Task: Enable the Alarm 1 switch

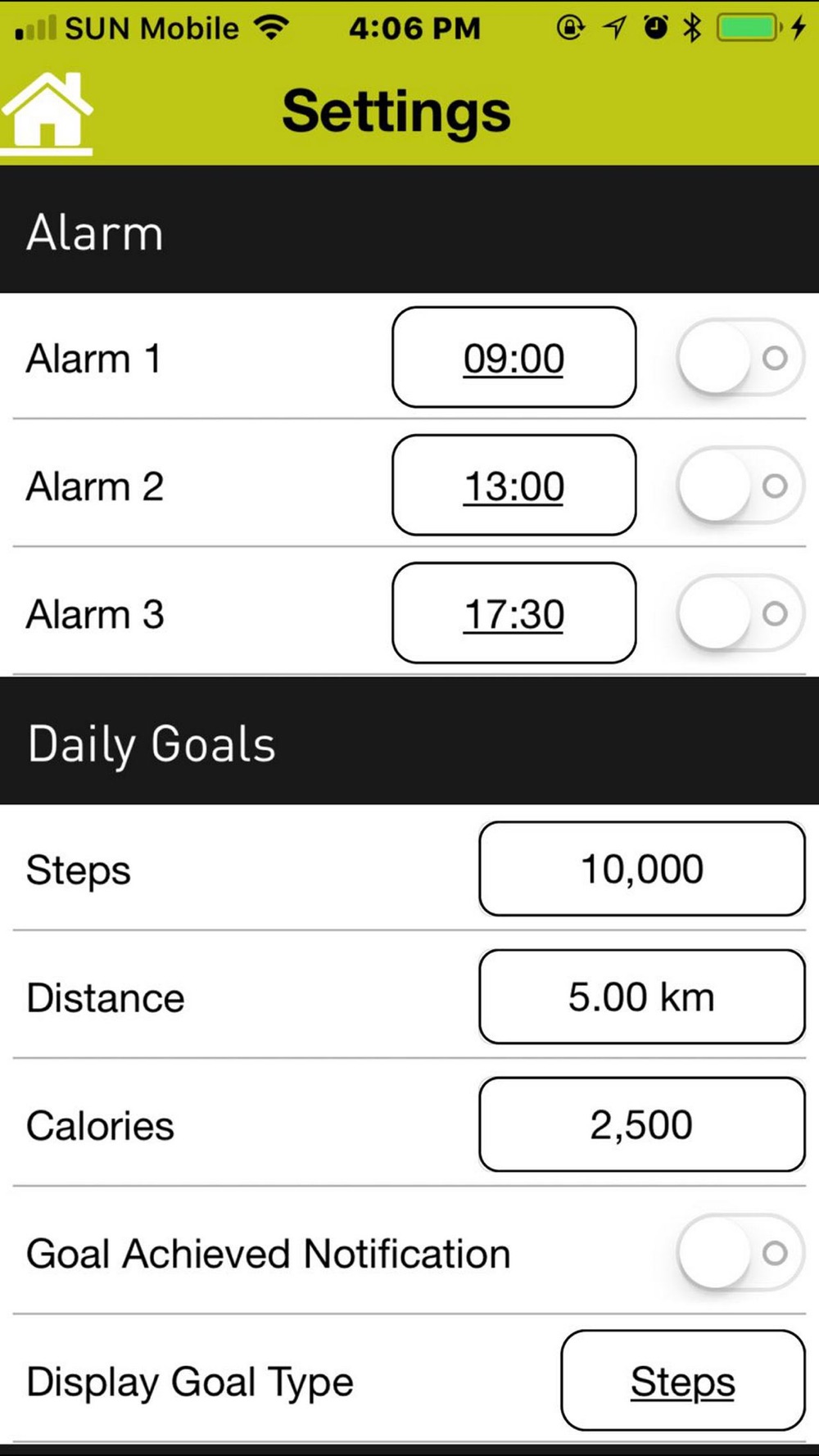Action: (x=740, y=357)
